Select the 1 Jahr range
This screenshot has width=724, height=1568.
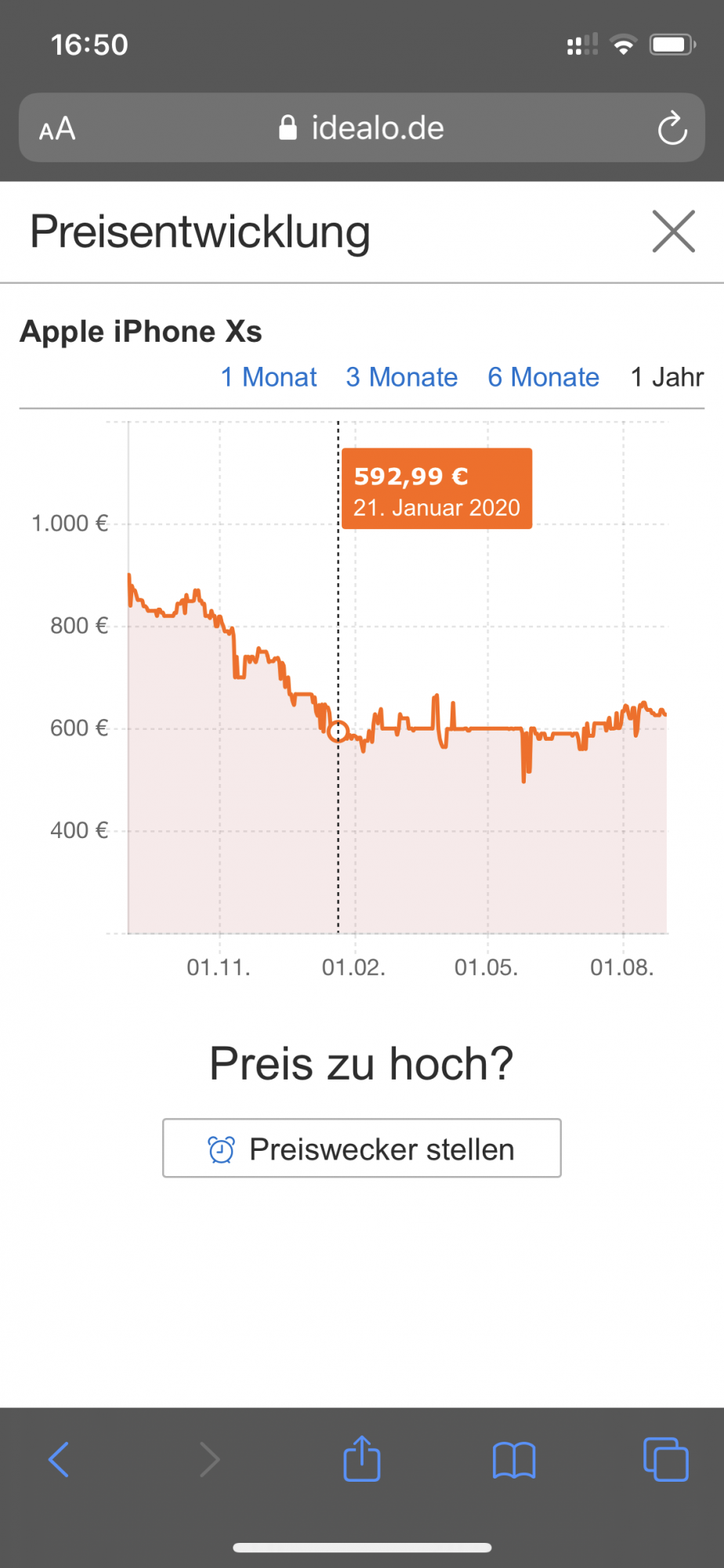(x=668, y=377)
